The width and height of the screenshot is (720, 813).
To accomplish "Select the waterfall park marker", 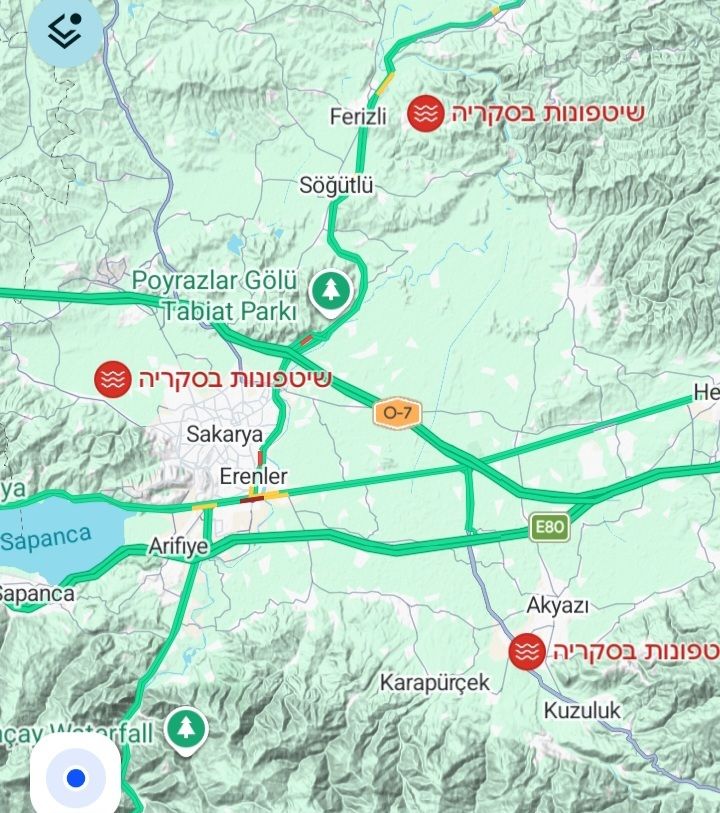I will coord(186,731).
